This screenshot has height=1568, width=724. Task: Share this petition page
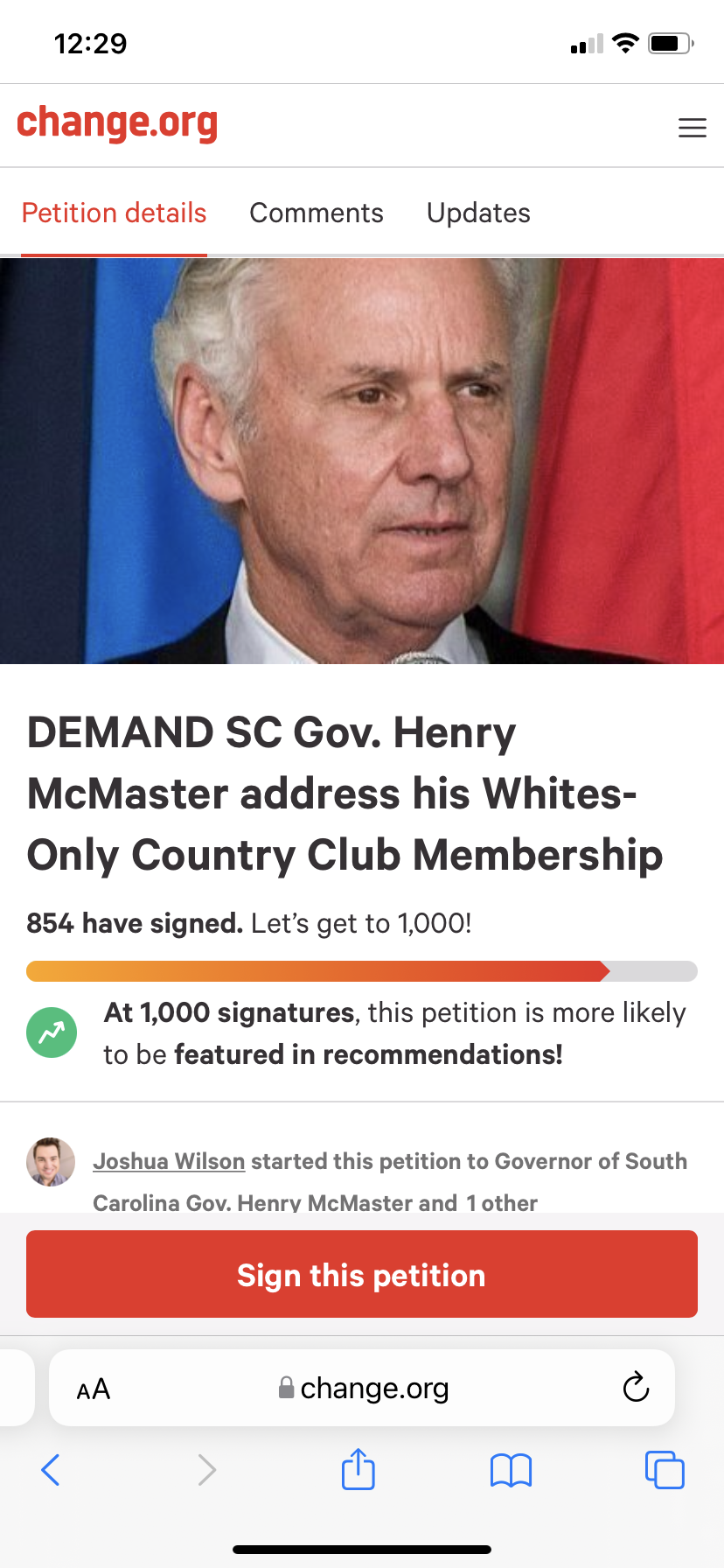coord(359,1469)
